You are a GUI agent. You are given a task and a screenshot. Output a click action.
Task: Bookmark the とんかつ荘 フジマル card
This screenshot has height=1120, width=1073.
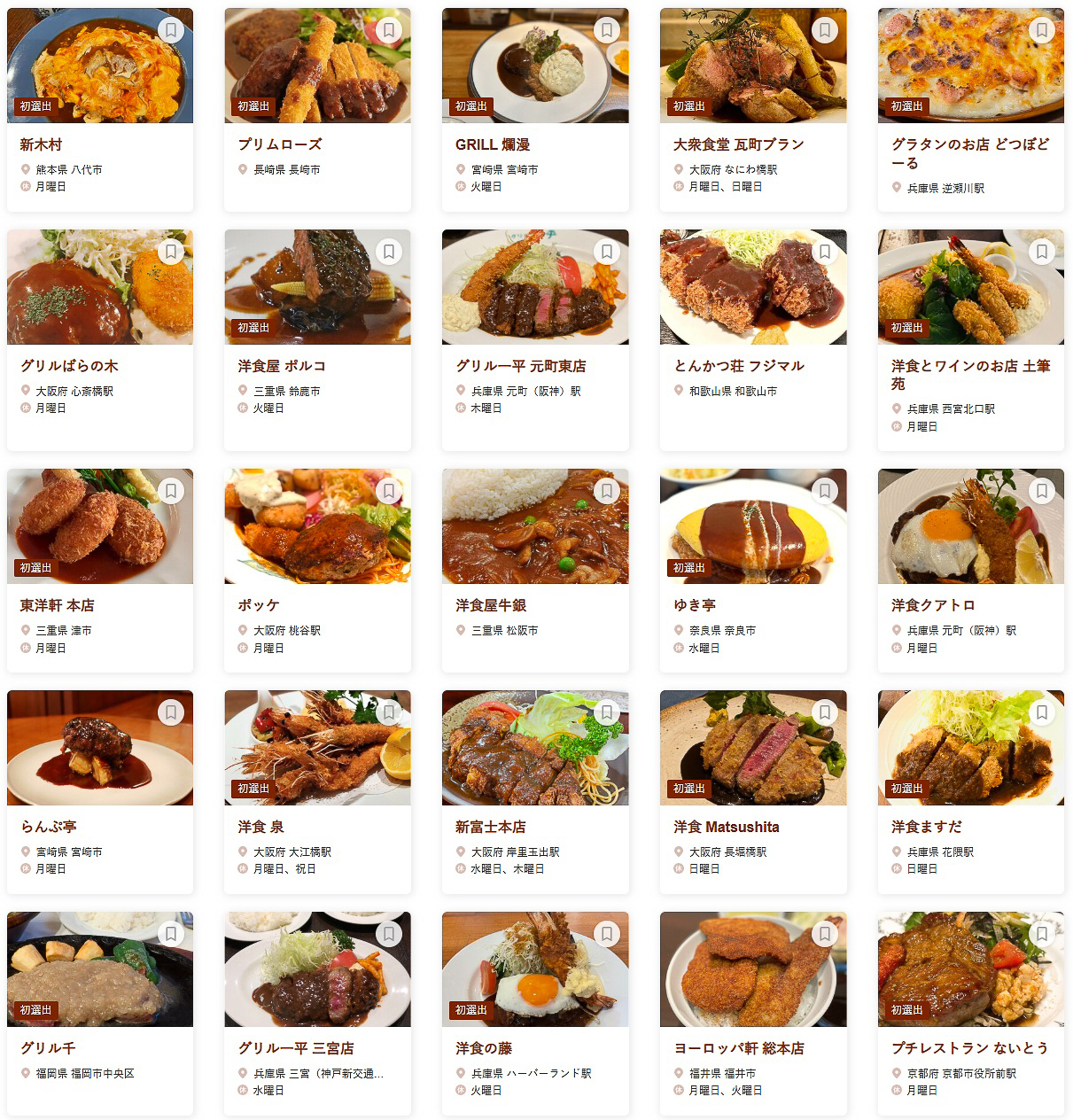[825, 252]
